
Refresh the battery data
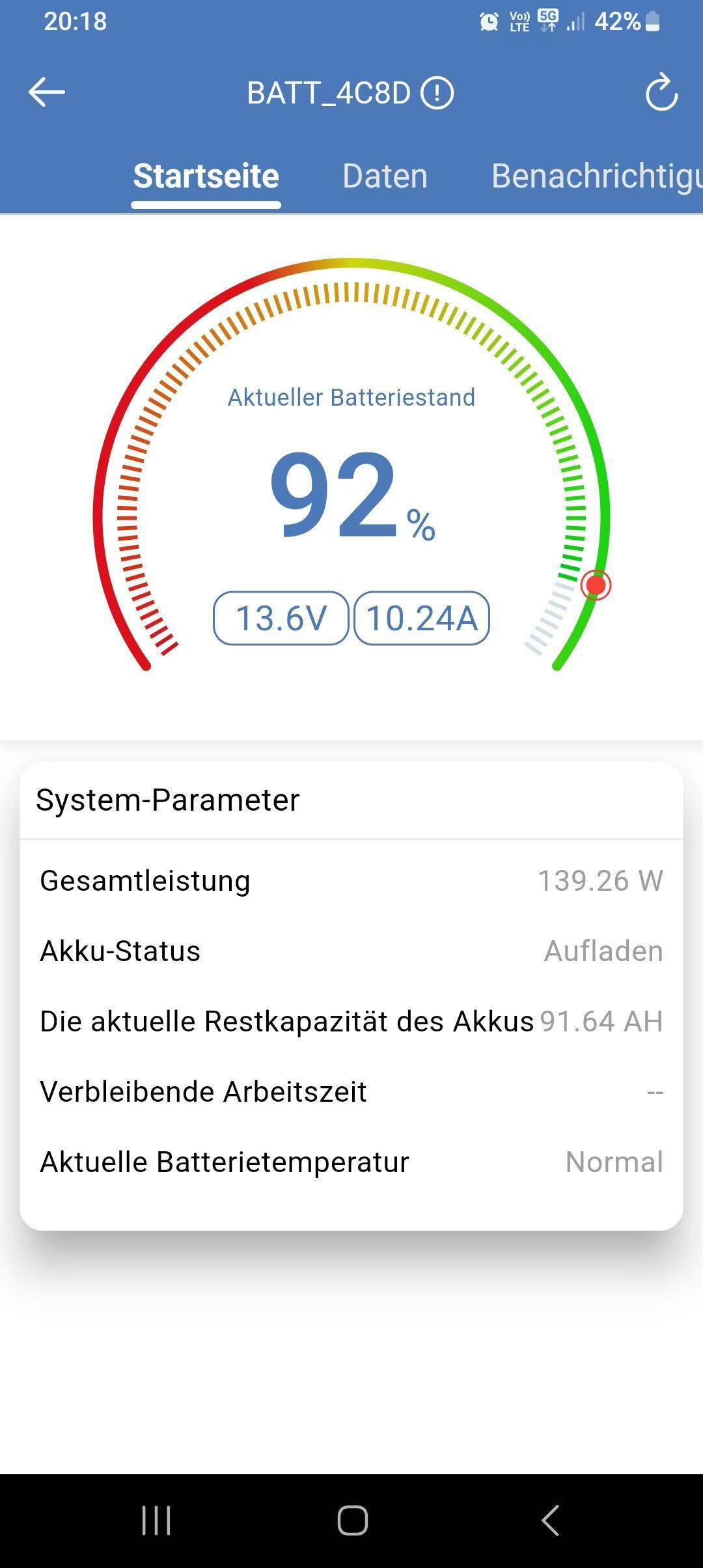pyautogui.click(x=661, y=92)
